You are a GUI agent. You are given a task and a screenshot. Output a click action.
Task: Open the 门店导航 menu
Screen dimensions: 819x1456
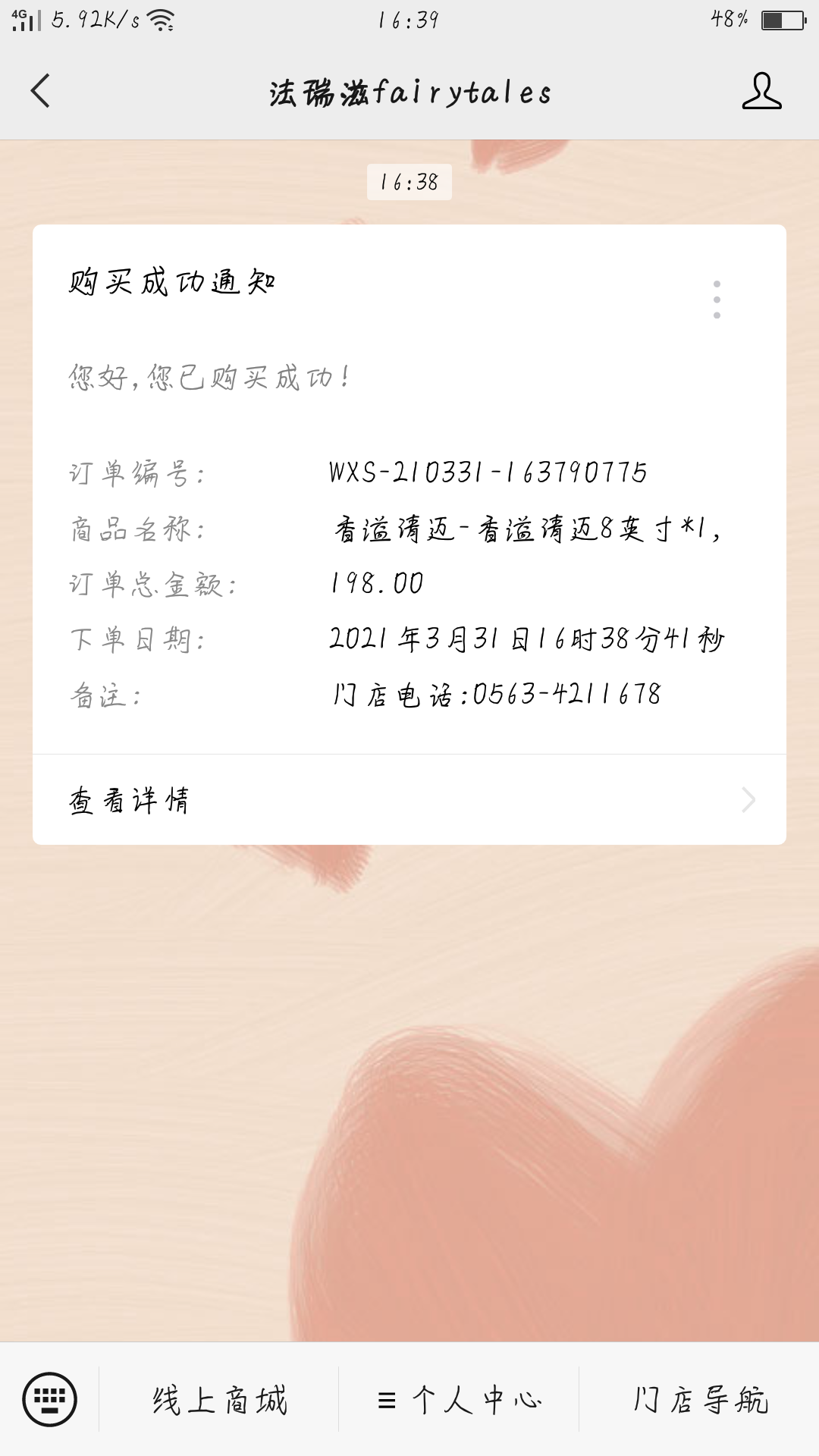click(x=699, y=1400)
